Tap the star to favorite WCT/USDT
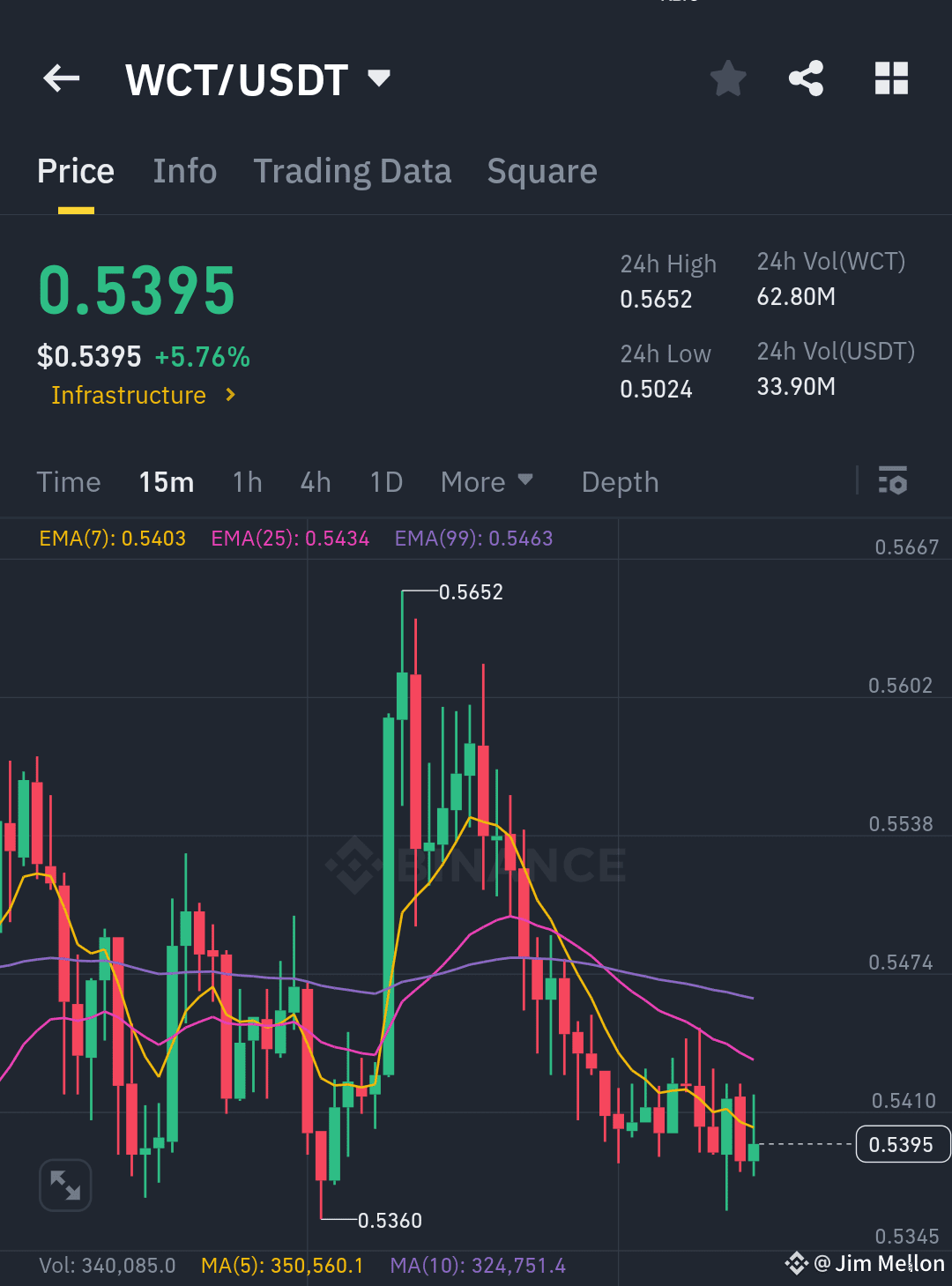 [x=728, y=78]
